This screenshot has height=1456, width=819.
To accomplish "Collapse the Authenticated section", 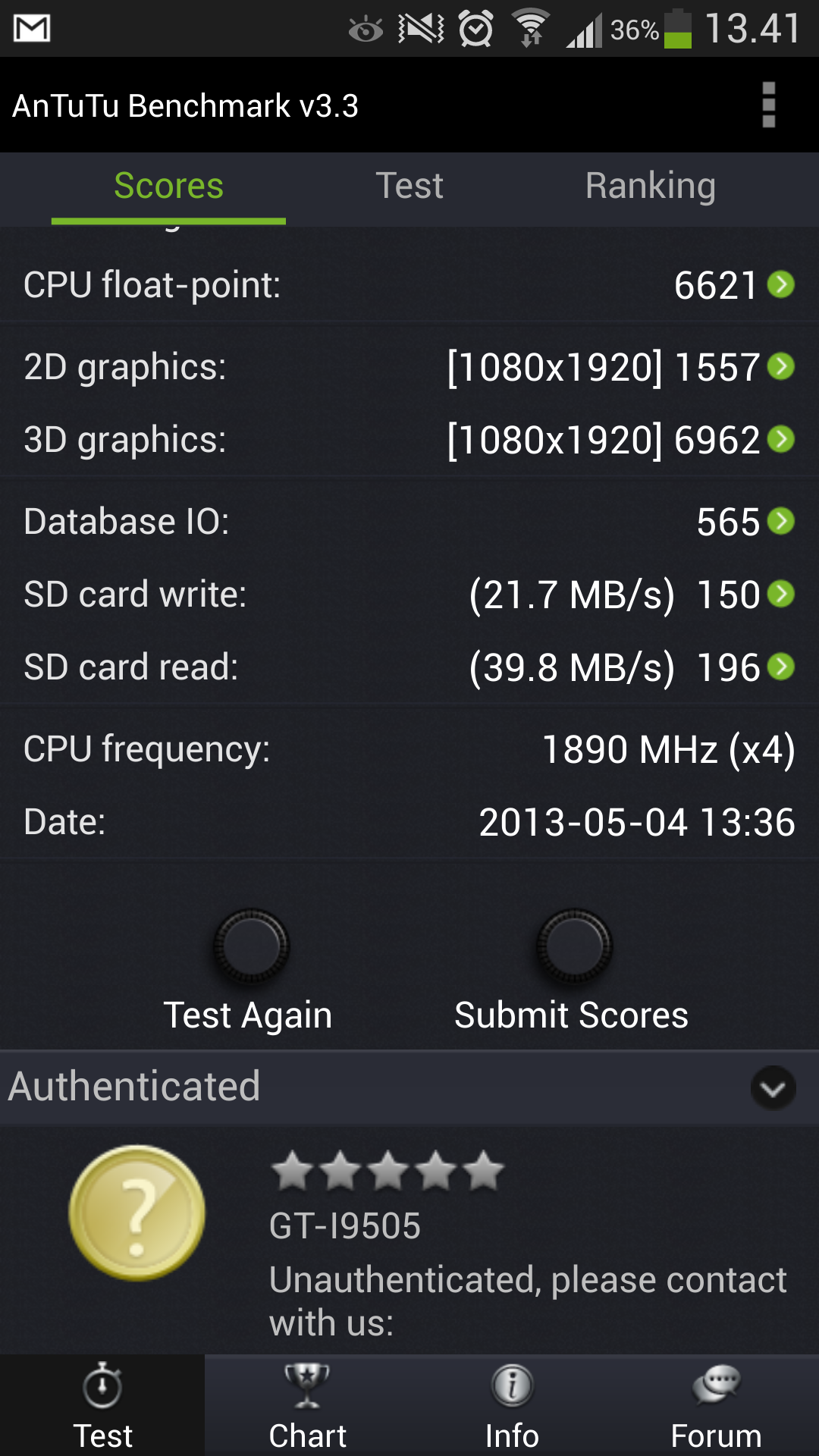I will (x=773, y=1087).
